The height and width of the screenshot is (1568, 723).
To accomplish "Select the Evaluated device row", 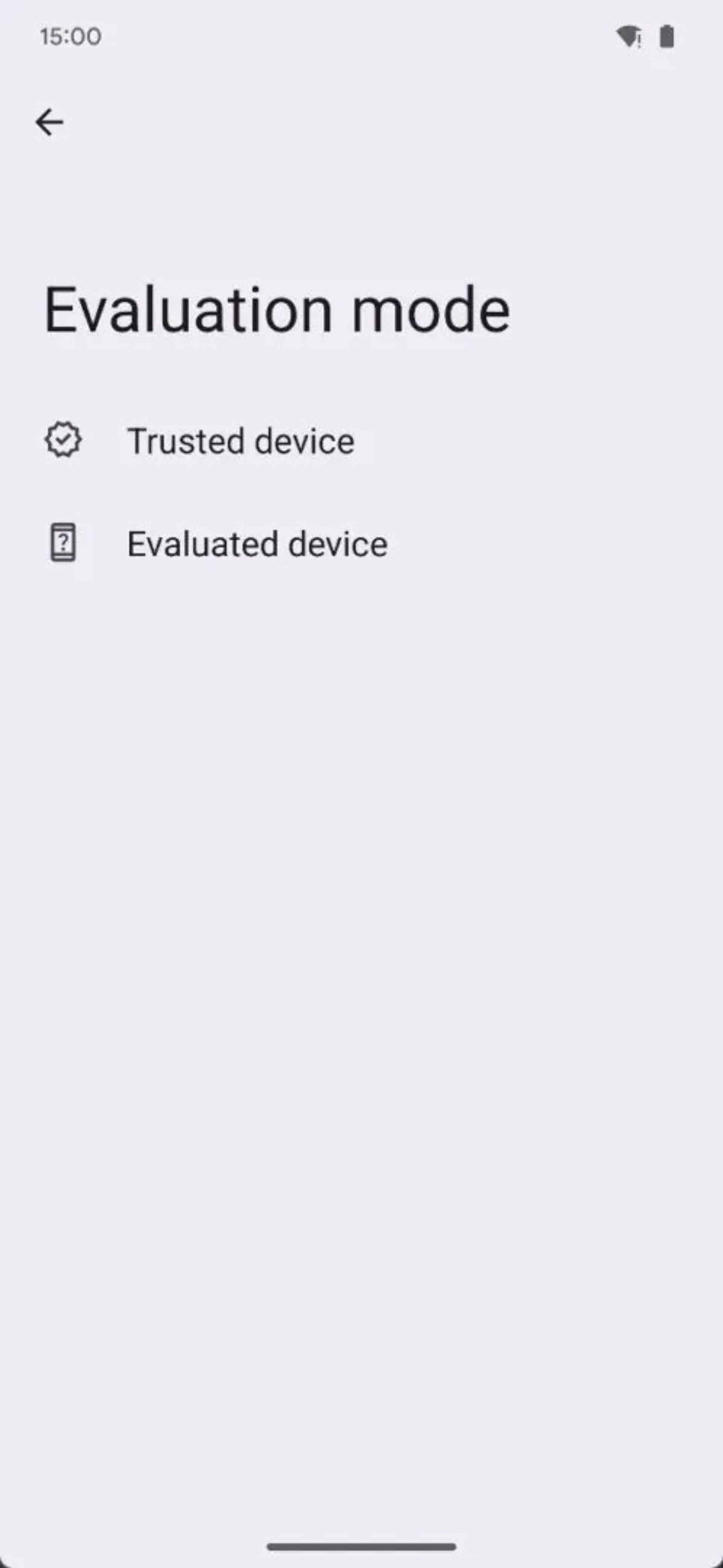I will pos(257,543).
